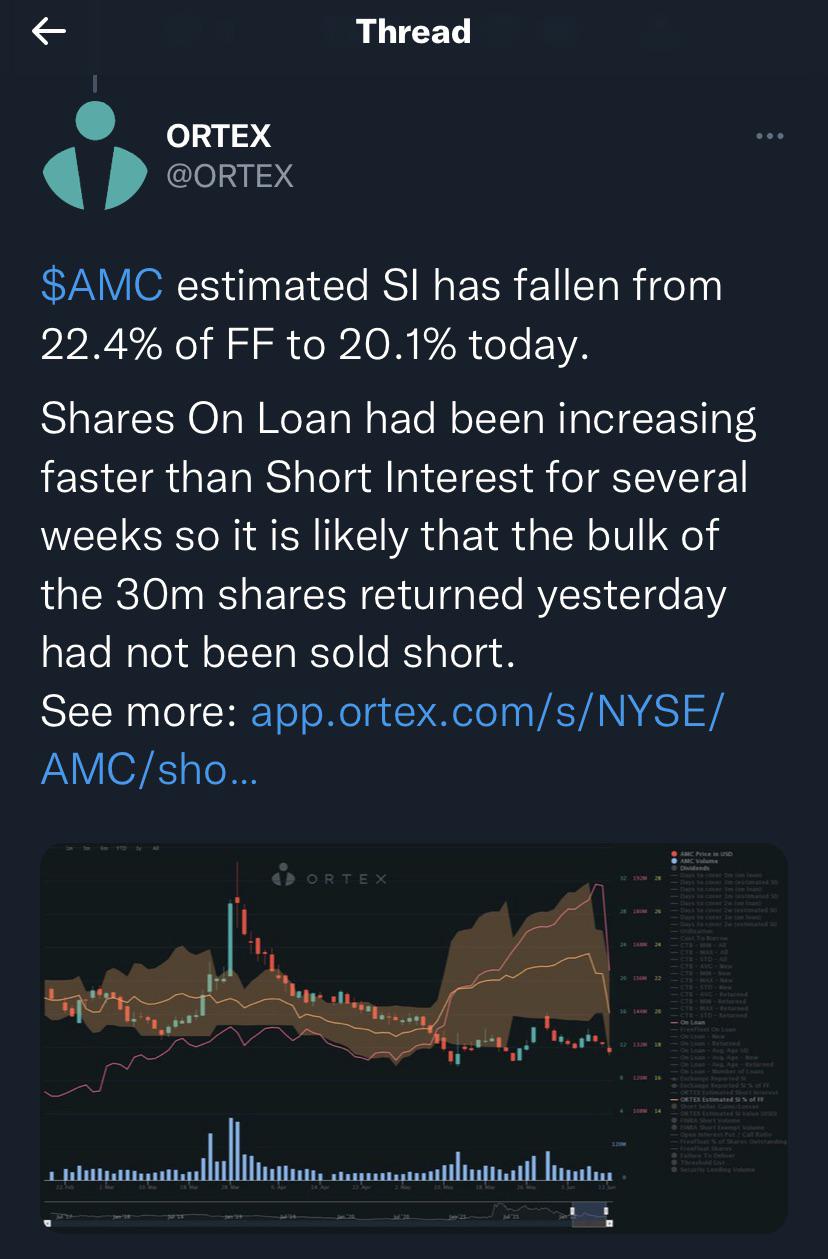This screenshot has height=1259, width=828.
Task: Go back from the Thread view
Action: click(49, 32)
